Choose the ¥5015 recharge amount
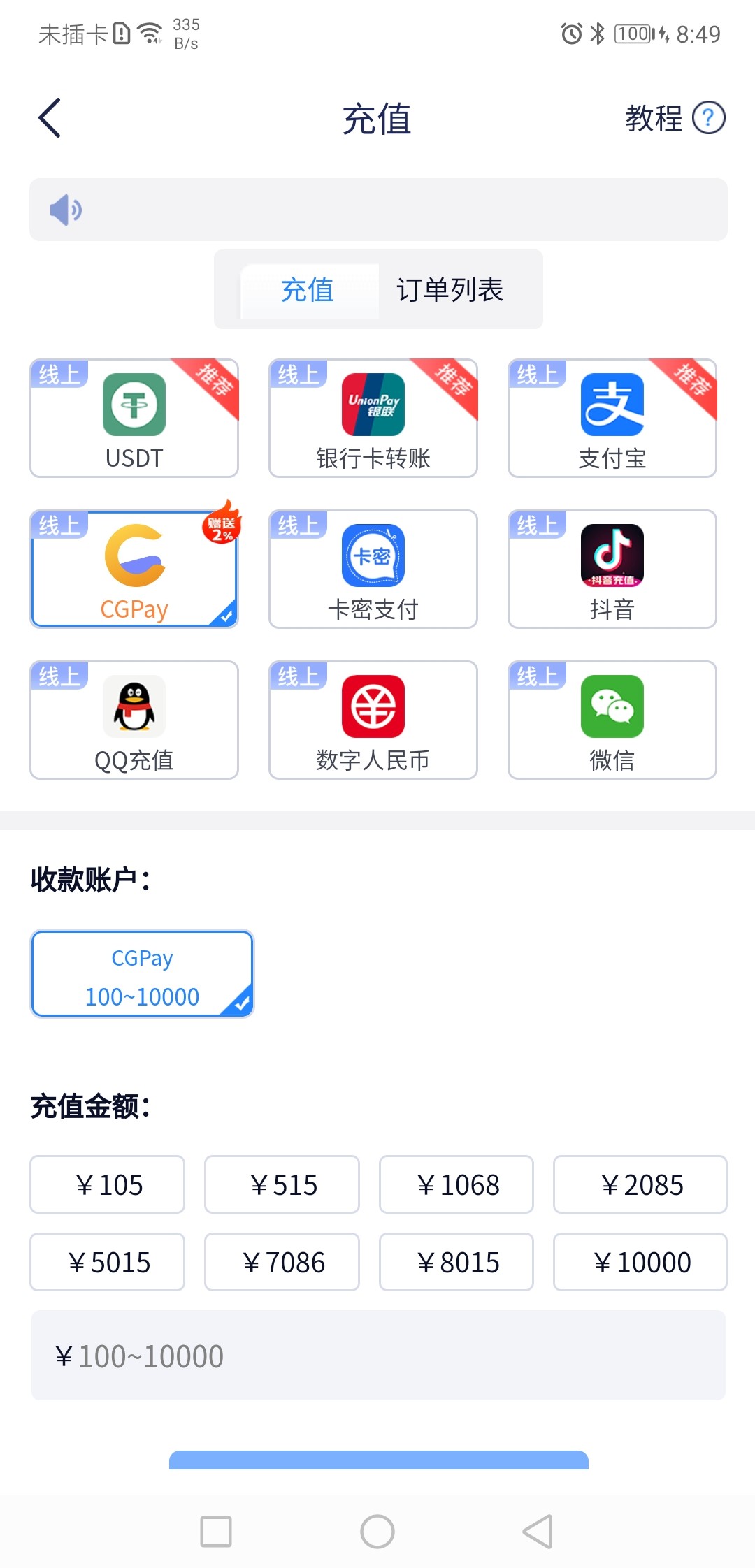 (x=108, y=1263)
